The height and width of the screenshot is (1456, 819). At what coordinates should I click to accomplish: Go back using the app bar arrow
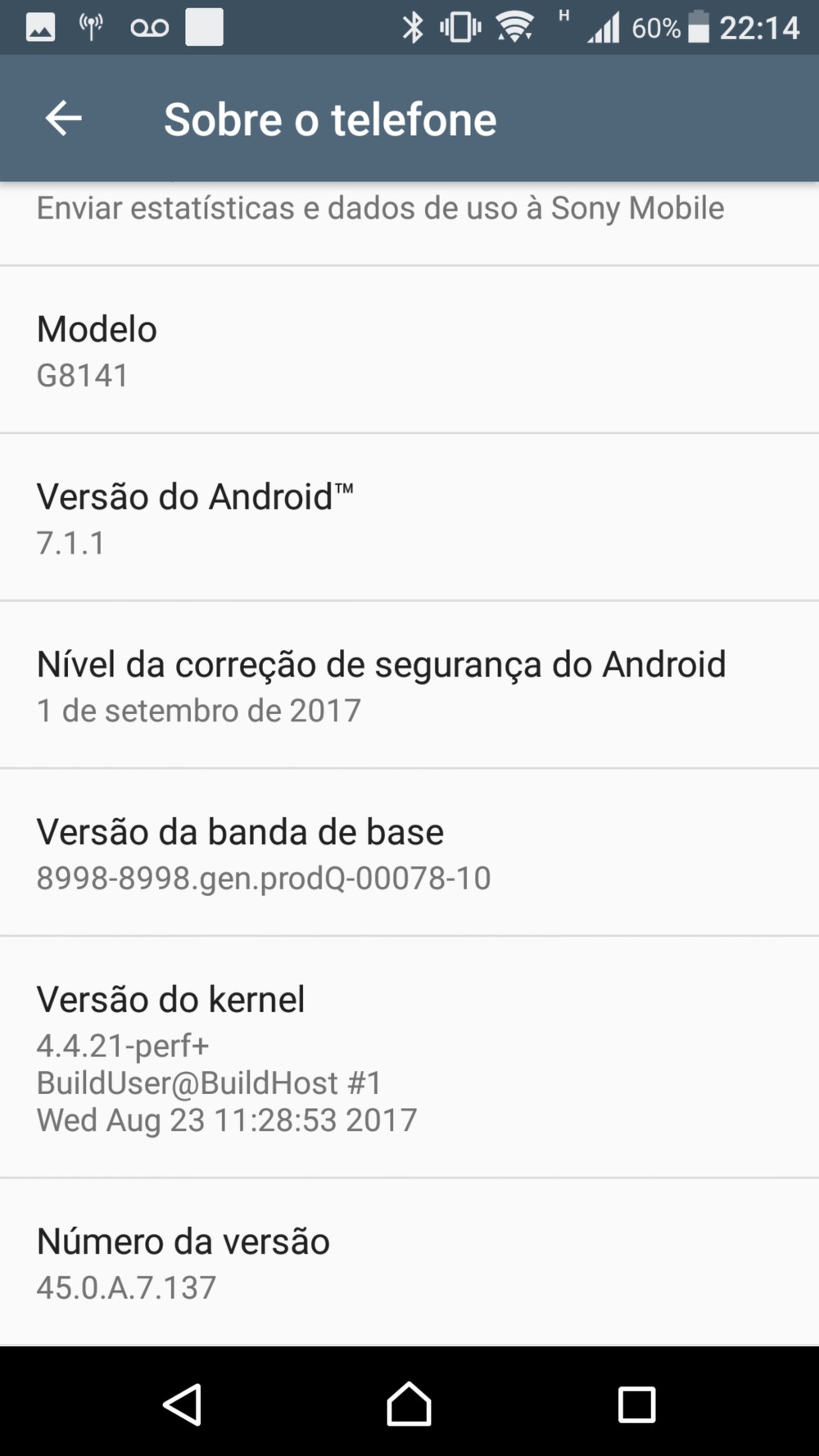pos(63,119)
